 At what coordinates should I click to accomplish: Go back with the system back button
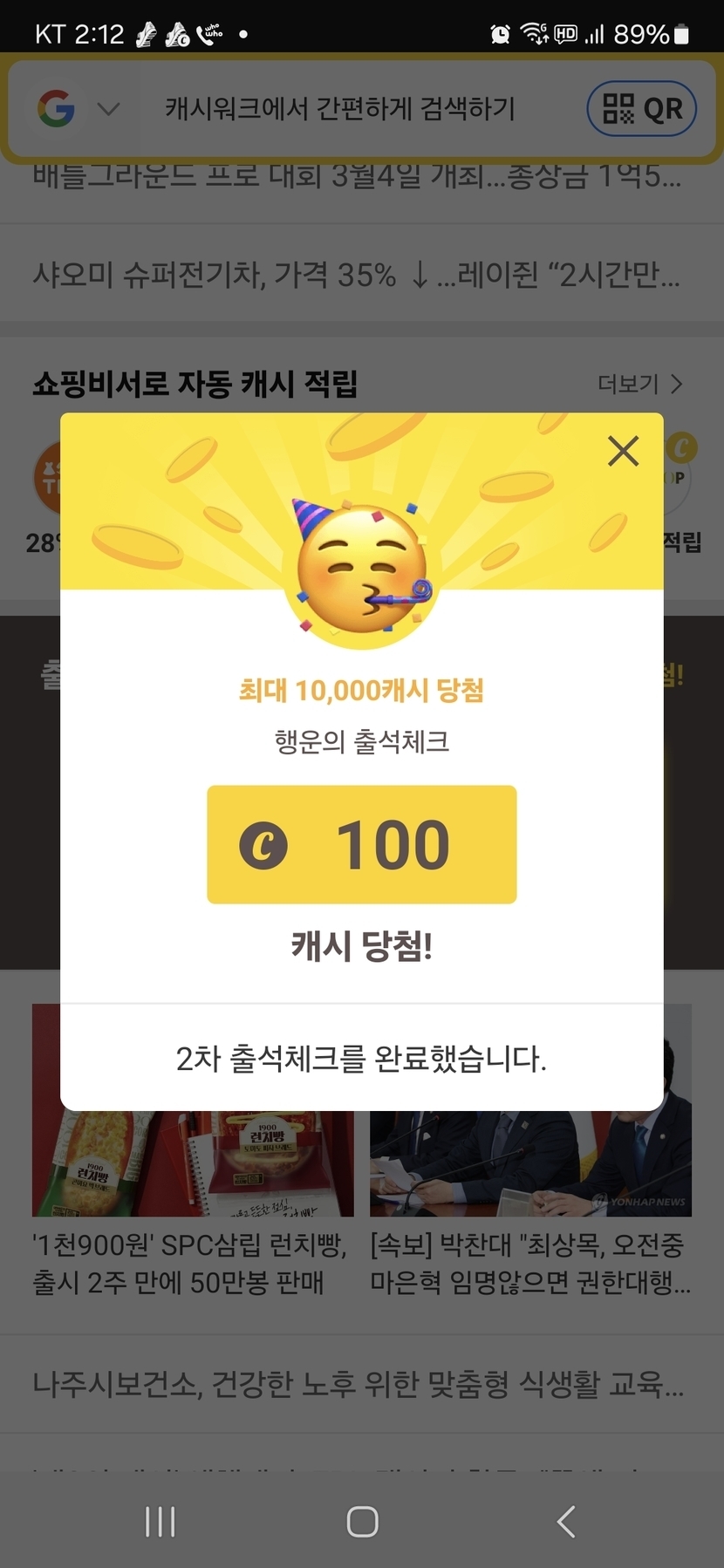565,1522
